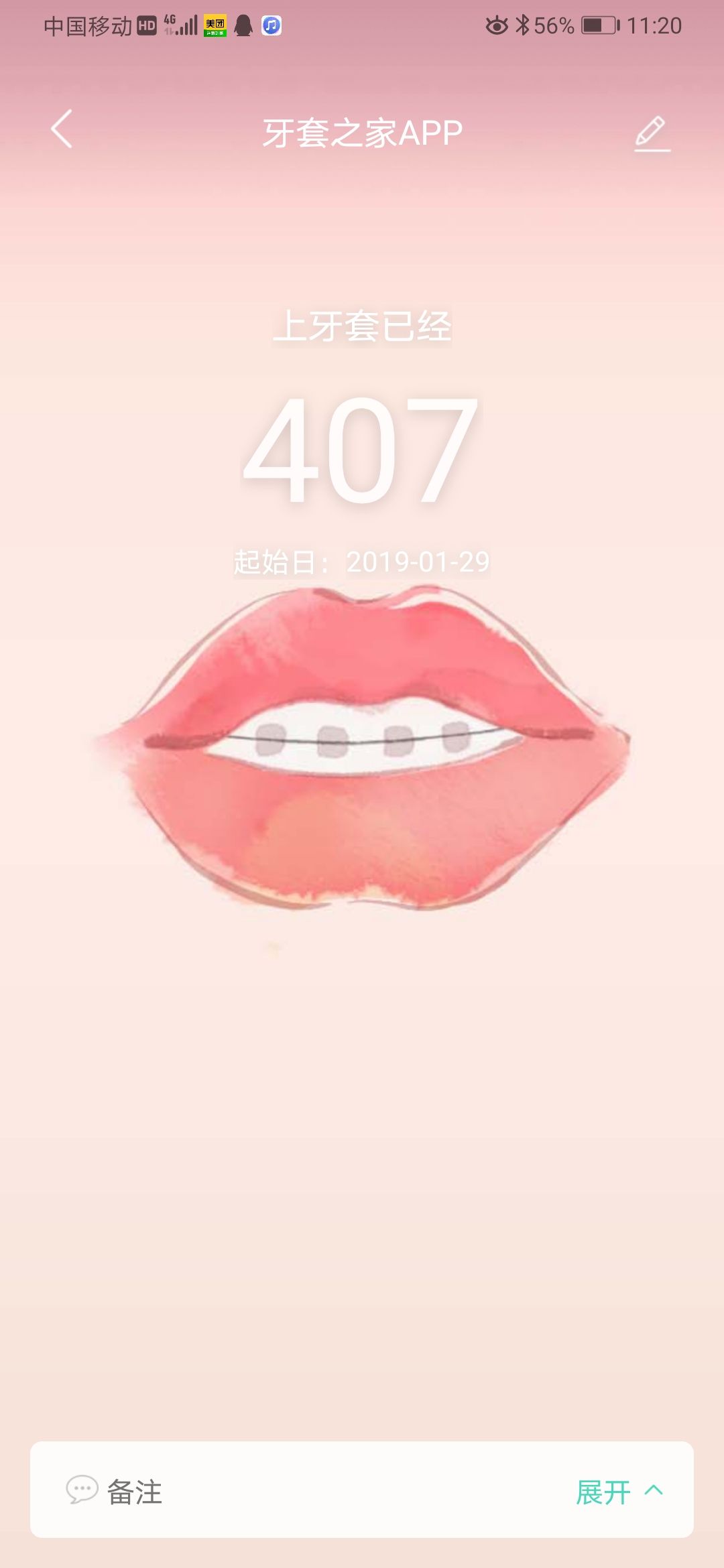
Task: Expand the 备注 notes panel via 展开
Action: tap(619, 1492)
